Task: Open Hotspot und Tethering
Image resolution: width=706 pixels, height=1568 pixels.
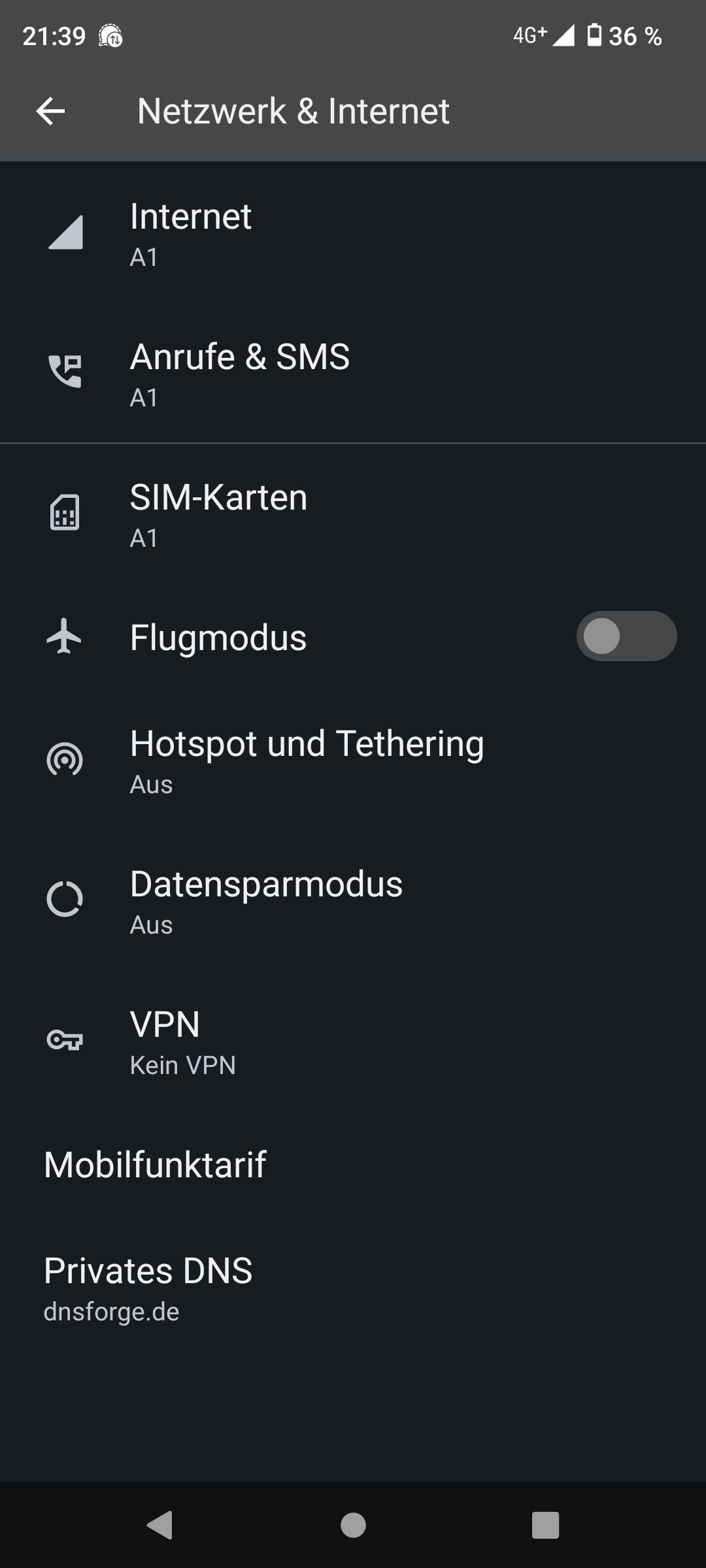Action: (353, 760)
